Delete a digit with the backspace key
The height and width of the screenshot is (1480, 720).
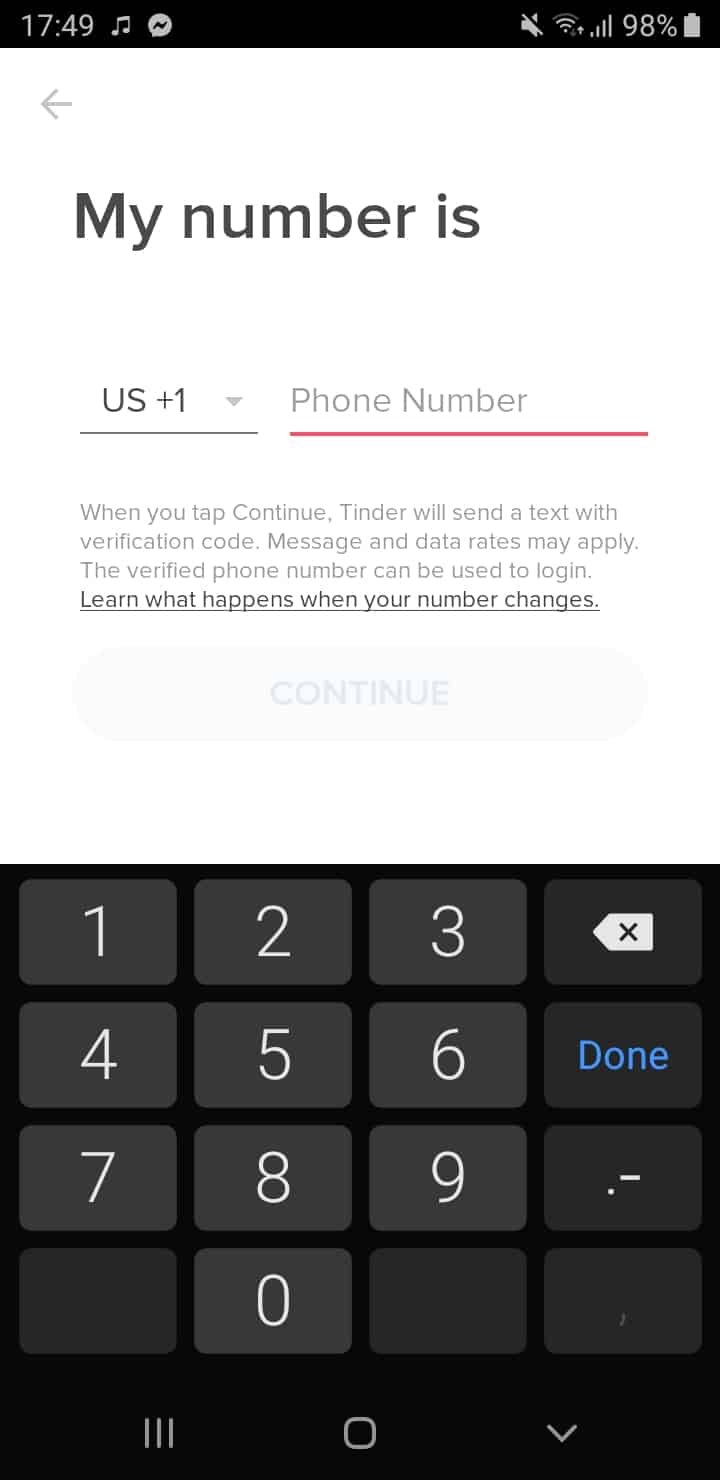pos(623,932)
